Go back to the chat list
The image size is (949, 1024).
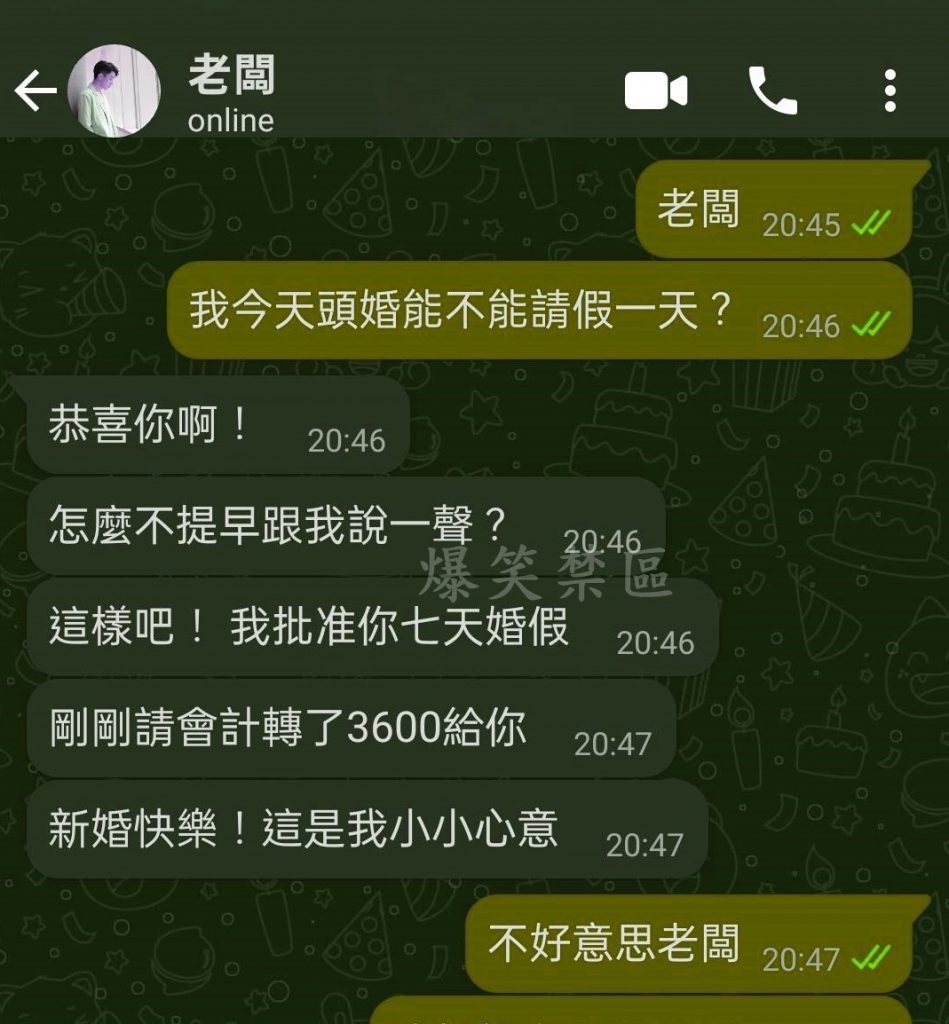tap(36, 92)
